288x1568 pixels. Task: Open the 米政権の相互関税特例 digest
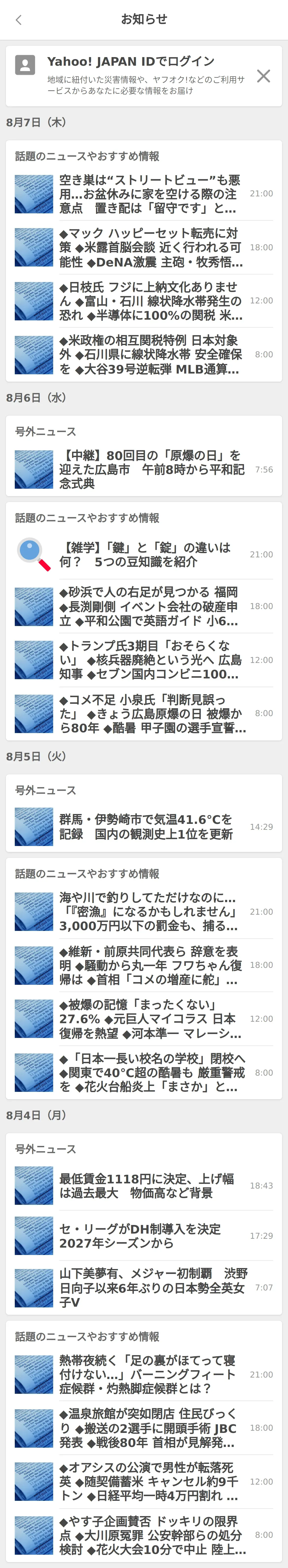(149, 355)
